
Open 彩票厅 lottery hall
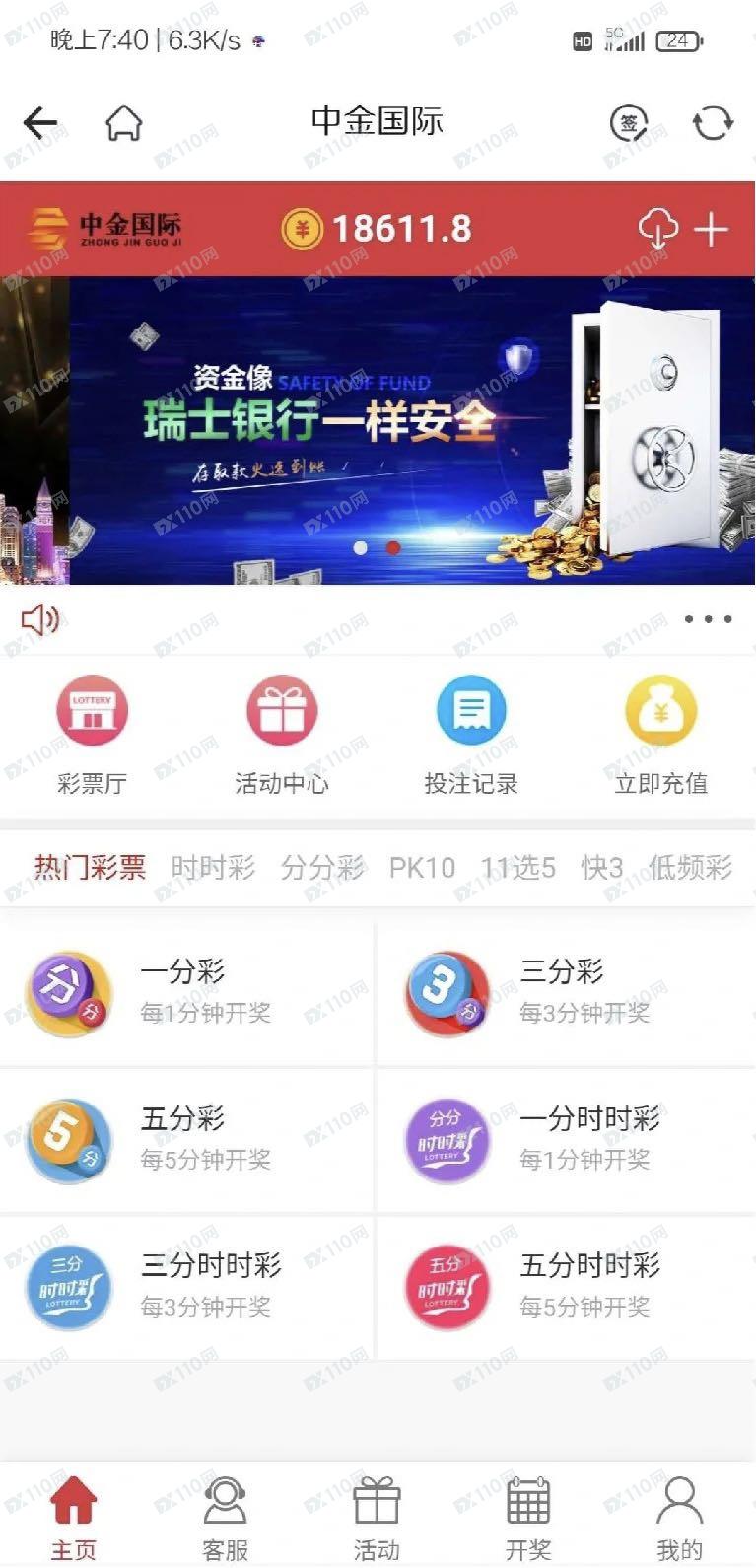point(92,737)
